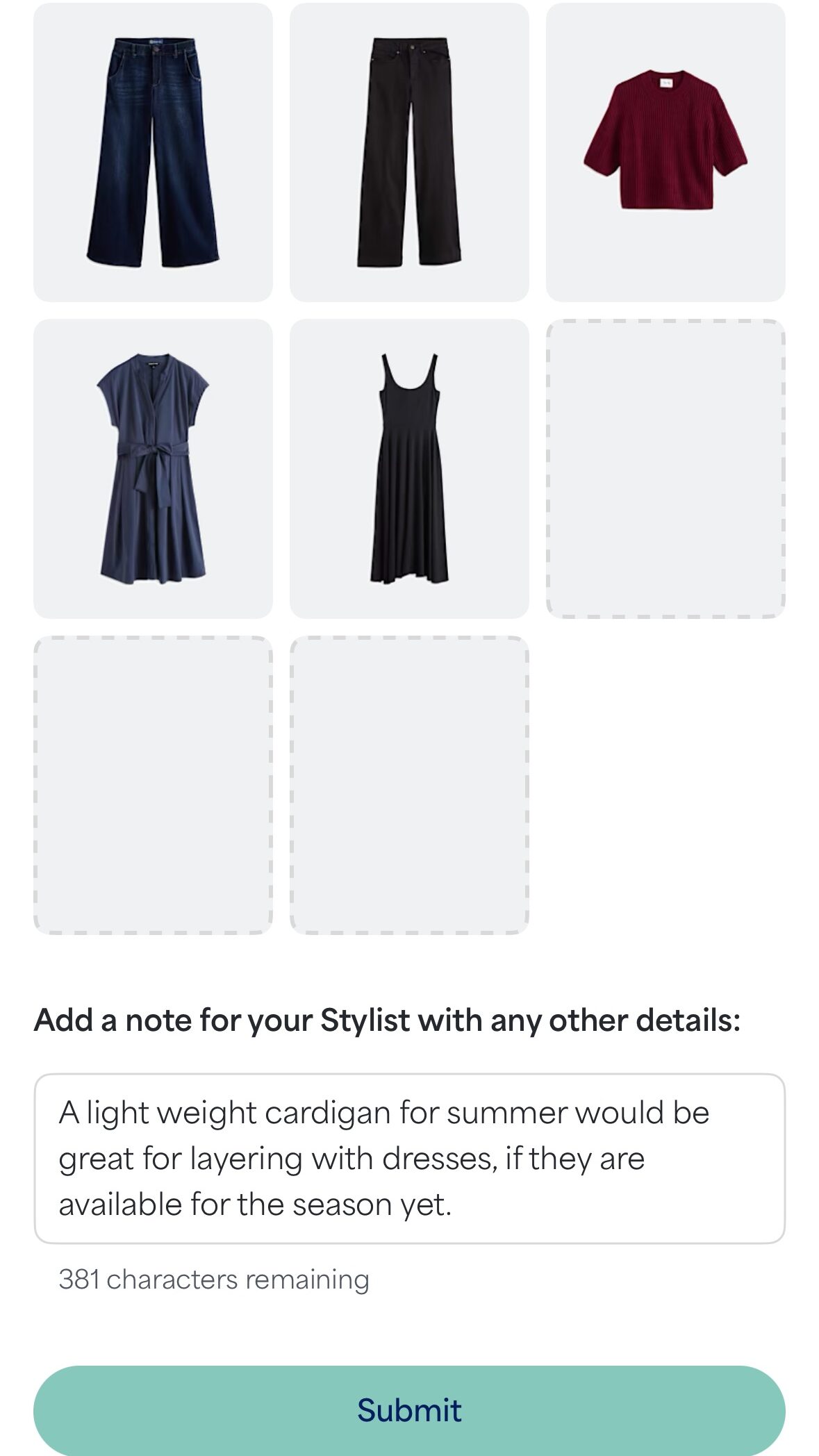Submit the request to your Stylist
The image size is (819, 1456).
tap(409, 1410)
